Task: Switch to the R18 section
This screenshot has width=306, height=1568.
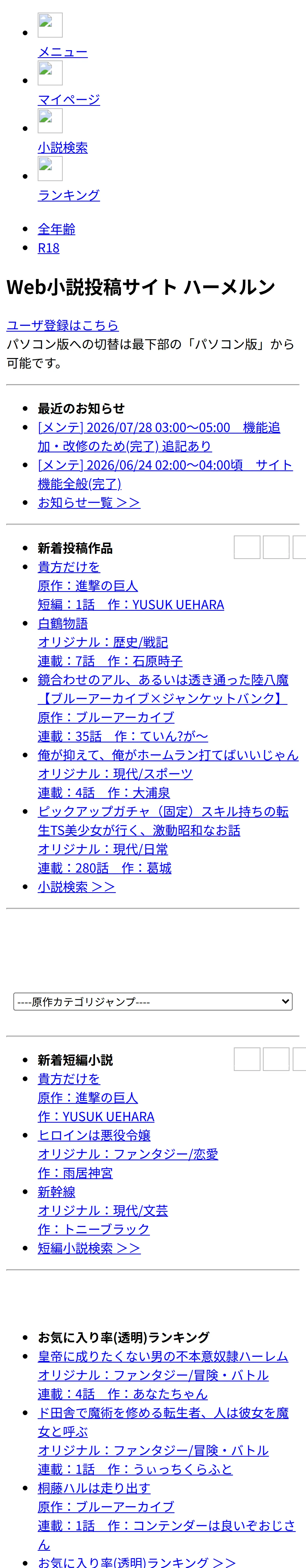Action: point(49,248)
